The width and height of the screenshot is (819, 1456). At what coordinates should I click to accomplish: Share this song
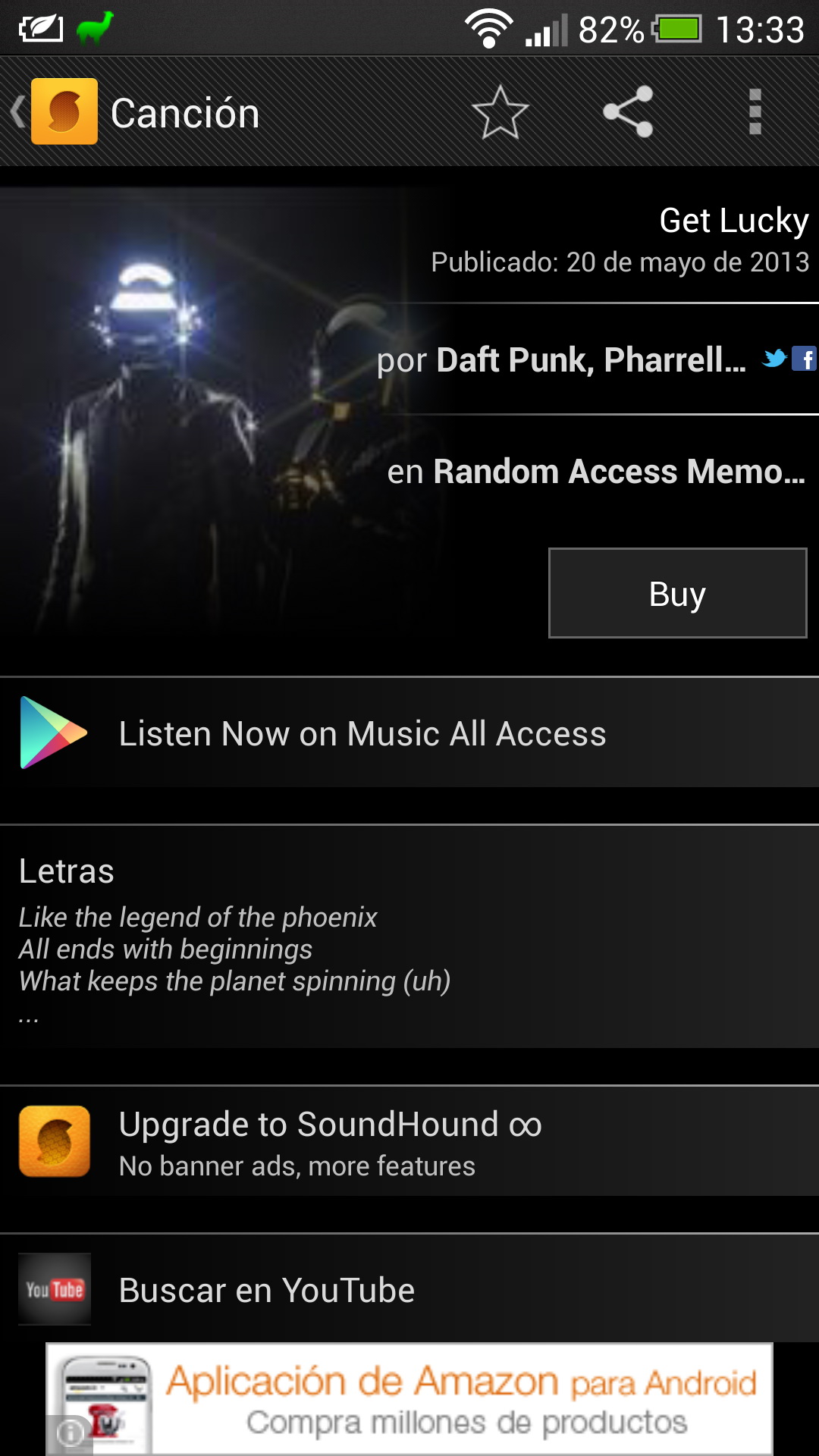pos(628,112)
